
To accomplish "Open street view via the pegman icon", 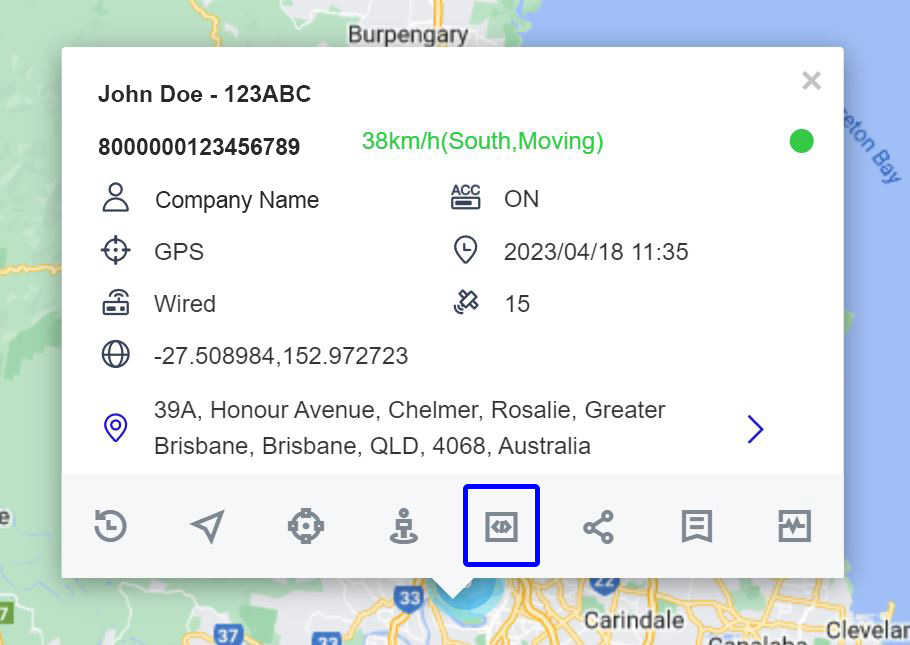I will click(403, 526).
